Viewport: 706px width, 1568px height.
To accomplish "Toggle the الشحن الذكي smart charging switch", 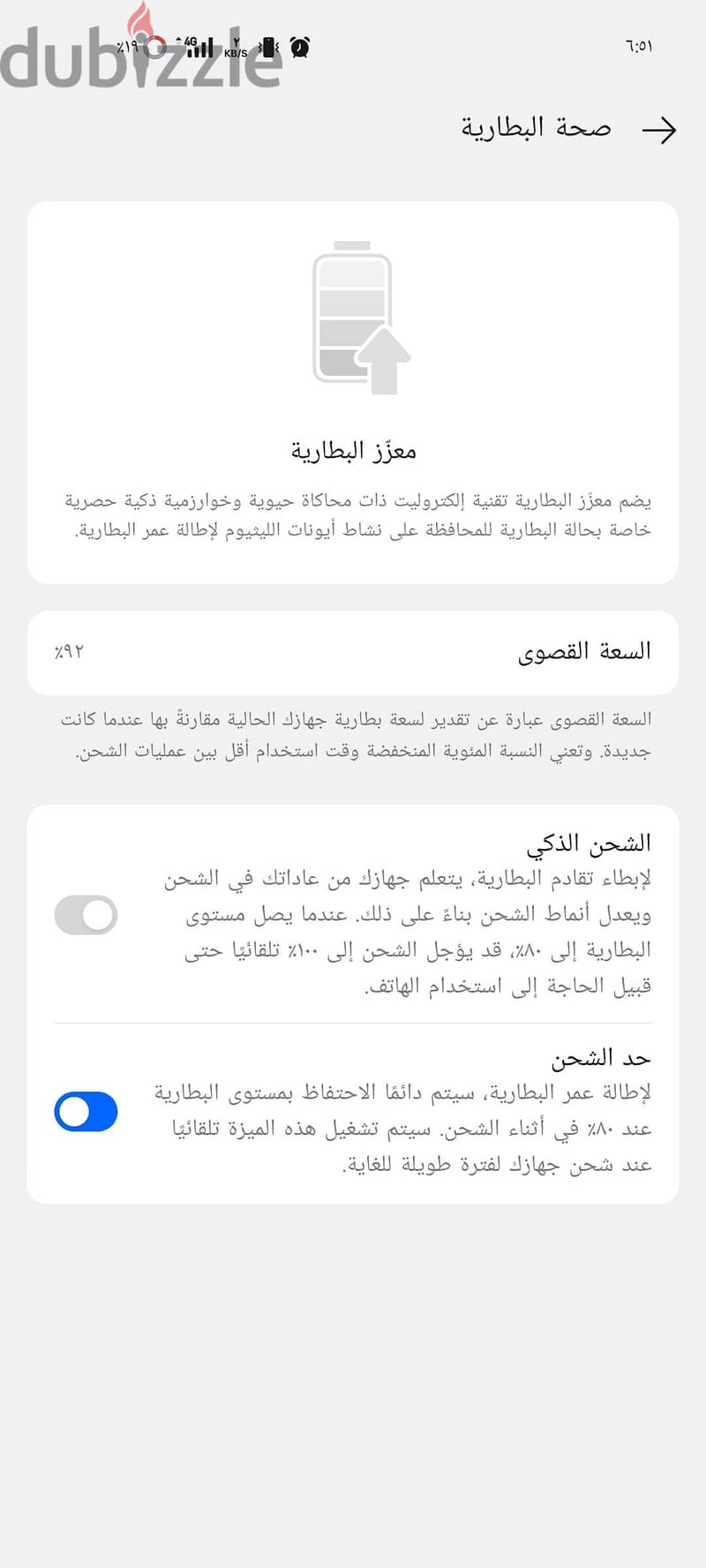I will (x=86, y=915).
